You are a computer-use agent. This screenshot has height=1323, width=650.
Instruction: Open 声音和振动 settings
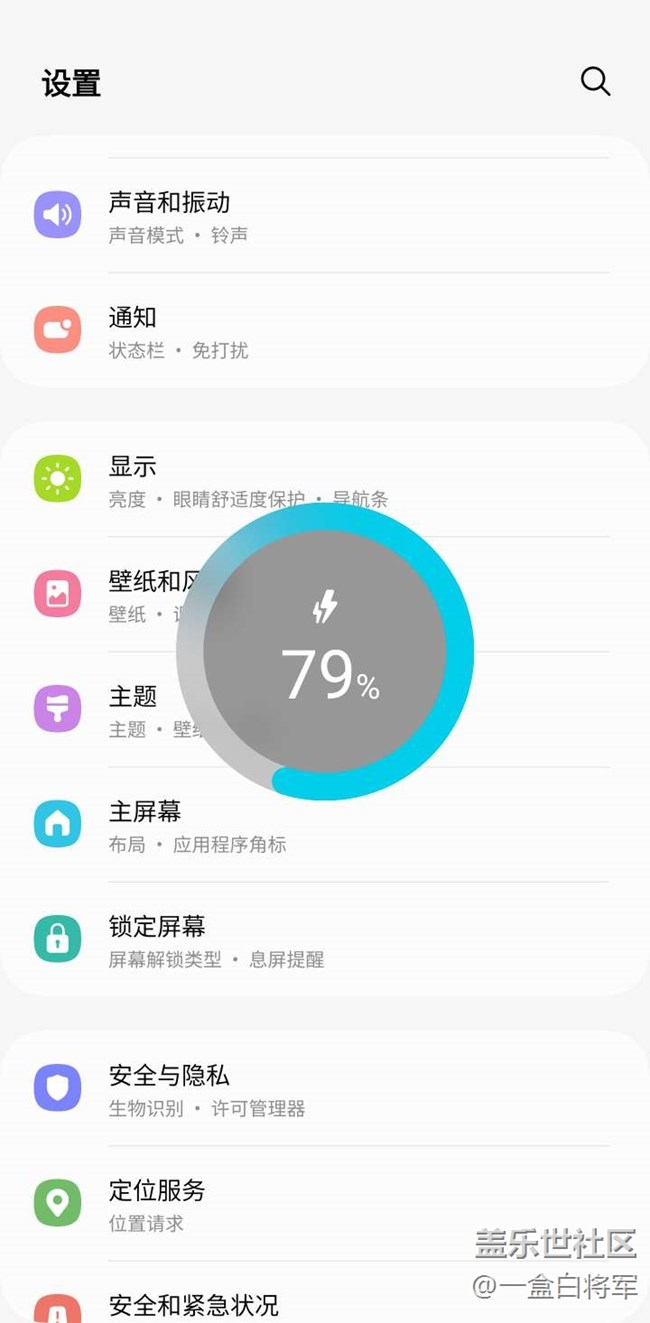pos(325,215)
